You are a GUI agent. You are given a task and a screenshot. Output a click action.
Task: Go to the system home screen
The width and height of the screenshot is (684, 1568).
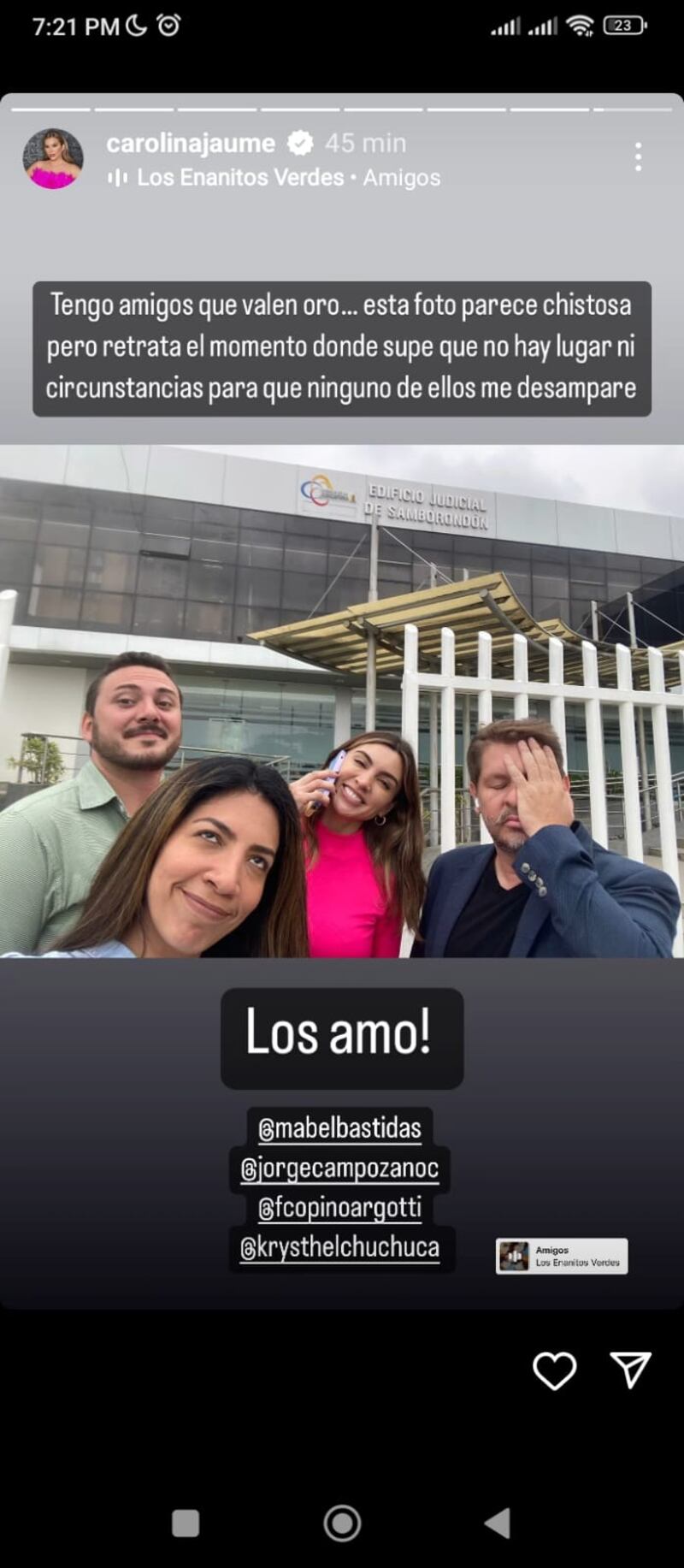(342, 1524)
